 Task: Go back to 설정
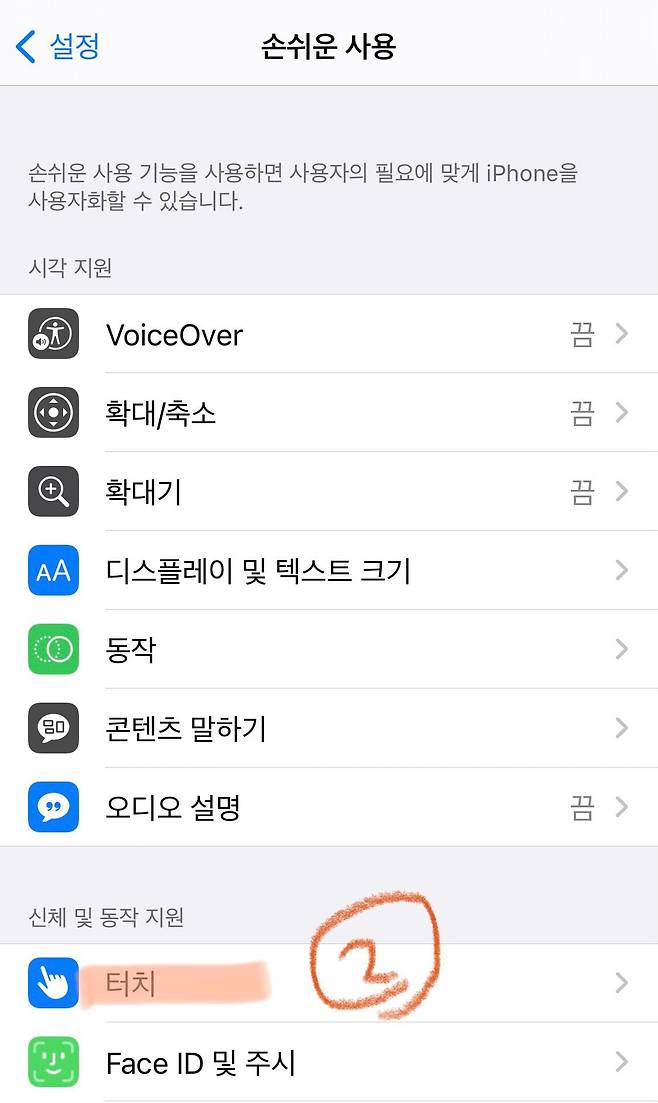coord(58,46)
